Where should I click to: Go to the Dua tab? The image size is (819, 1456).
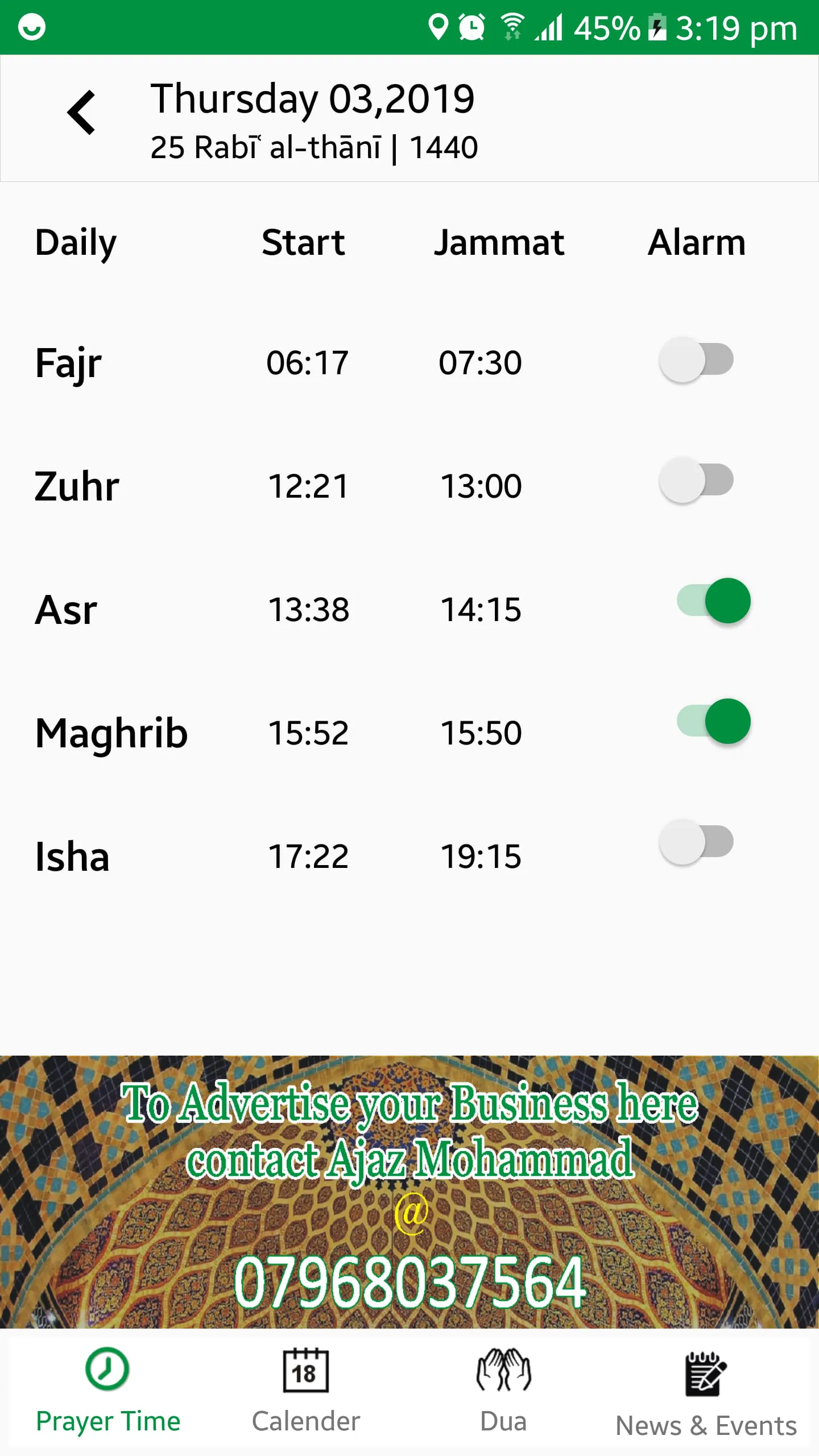click(503, 1391)
